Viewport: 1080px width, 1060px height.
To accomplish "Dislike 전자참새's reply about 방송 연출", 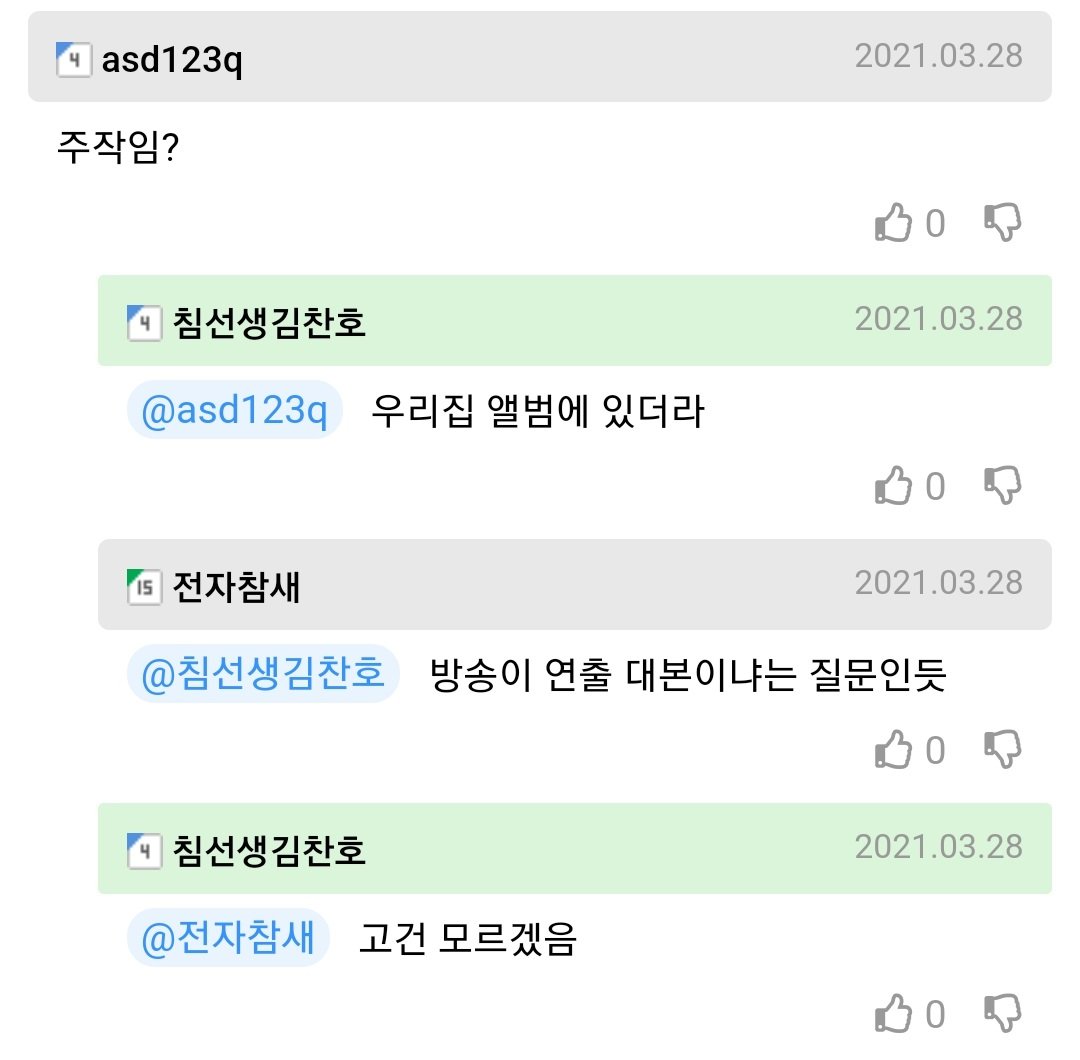I will [x=1002, y=750].
